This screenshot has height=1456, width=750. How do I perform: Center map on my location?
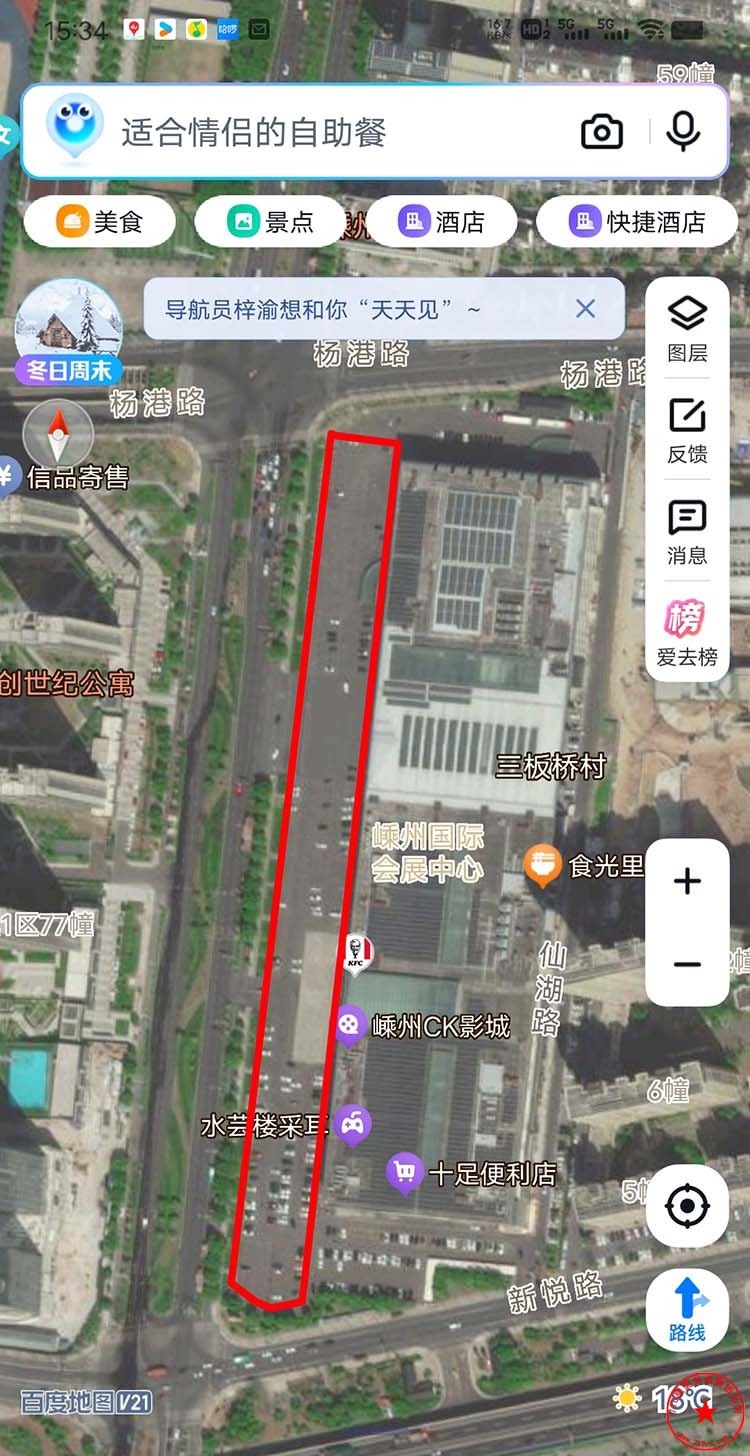pyautogui.click(x=687, y=1206)
